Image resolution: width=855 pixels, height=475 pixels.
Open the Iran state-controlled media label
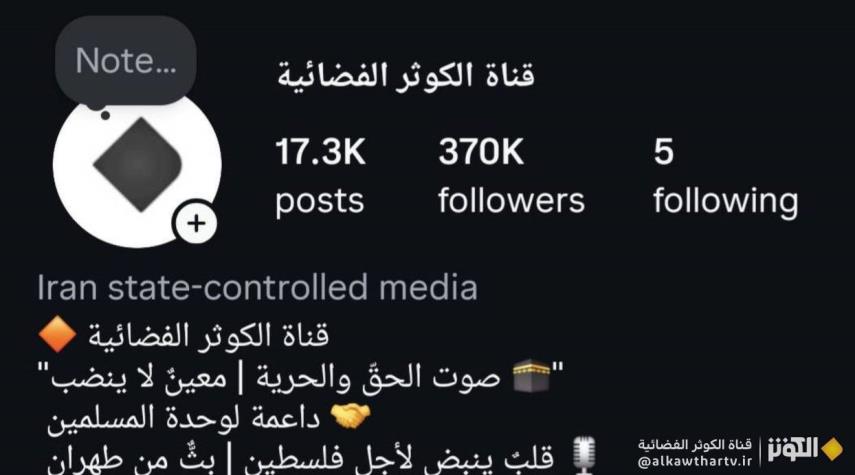(x=257, y=288)
